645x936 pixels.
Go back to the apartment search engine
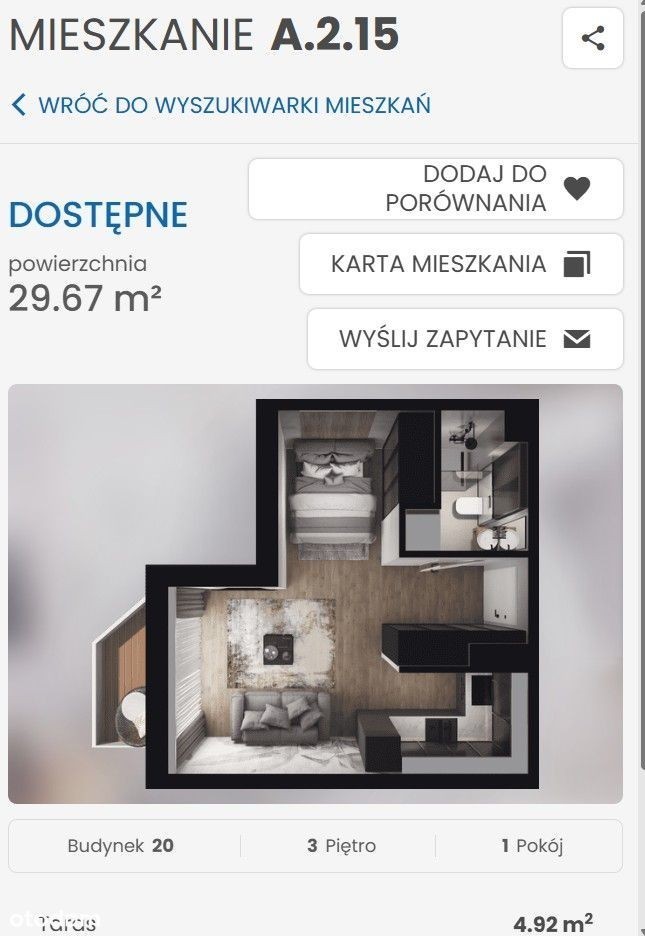221,105
